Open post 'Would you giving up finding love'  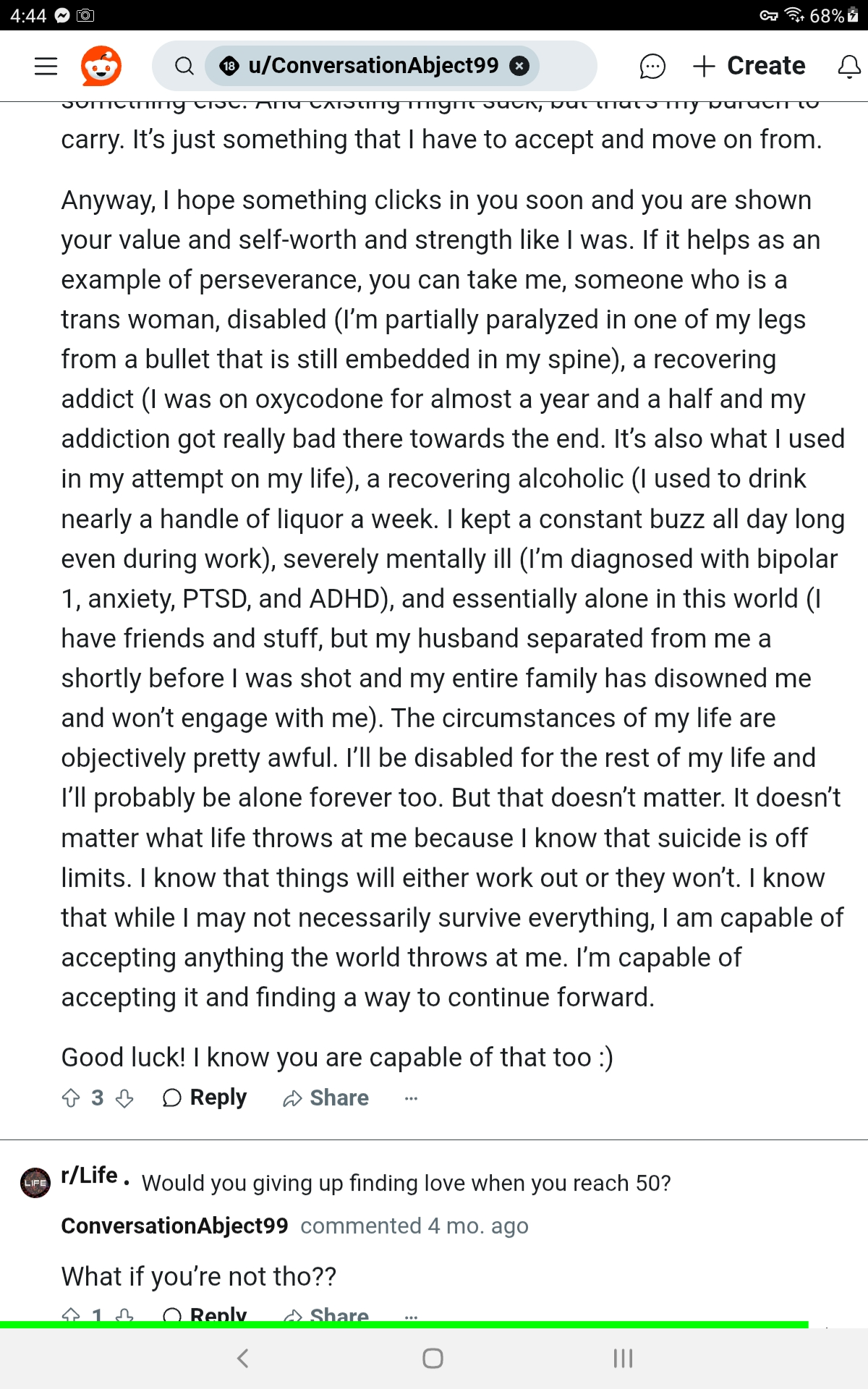point(406,1183)
